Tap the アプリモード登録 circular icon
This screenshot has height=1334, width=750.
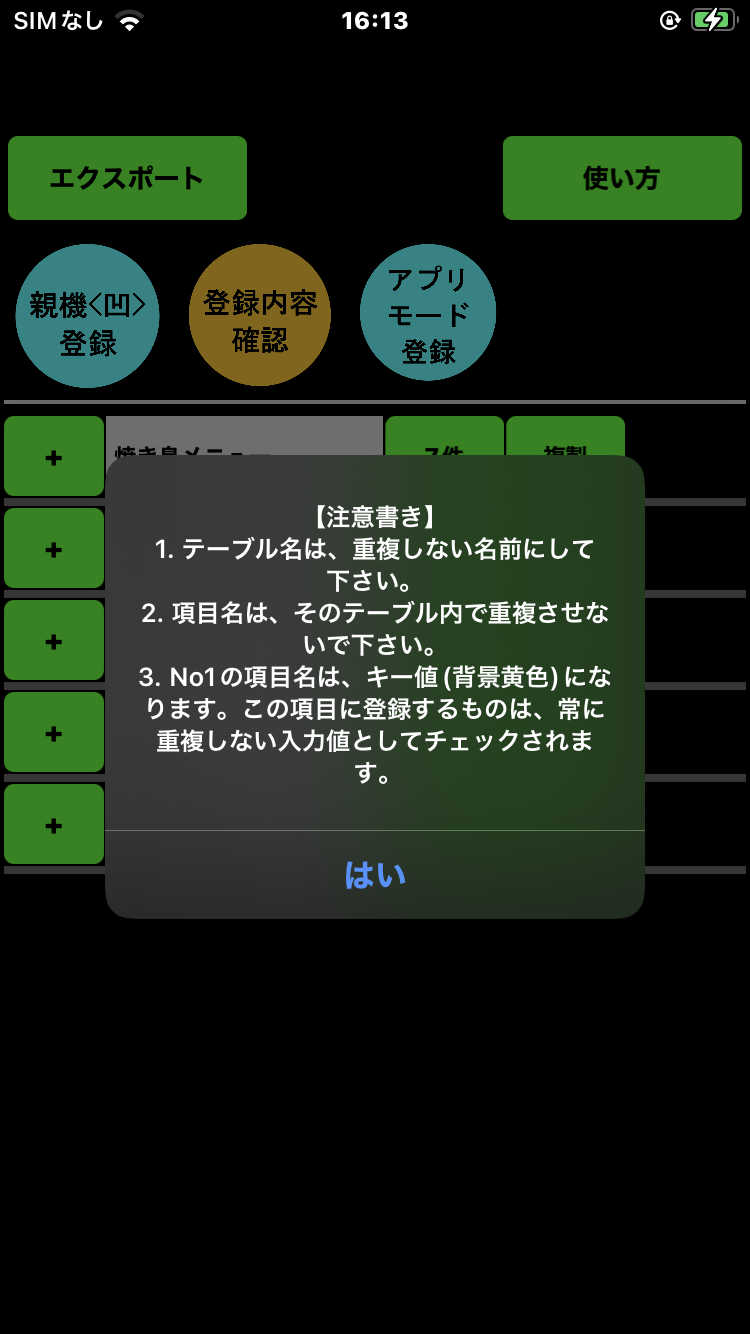tap(427, 313)
